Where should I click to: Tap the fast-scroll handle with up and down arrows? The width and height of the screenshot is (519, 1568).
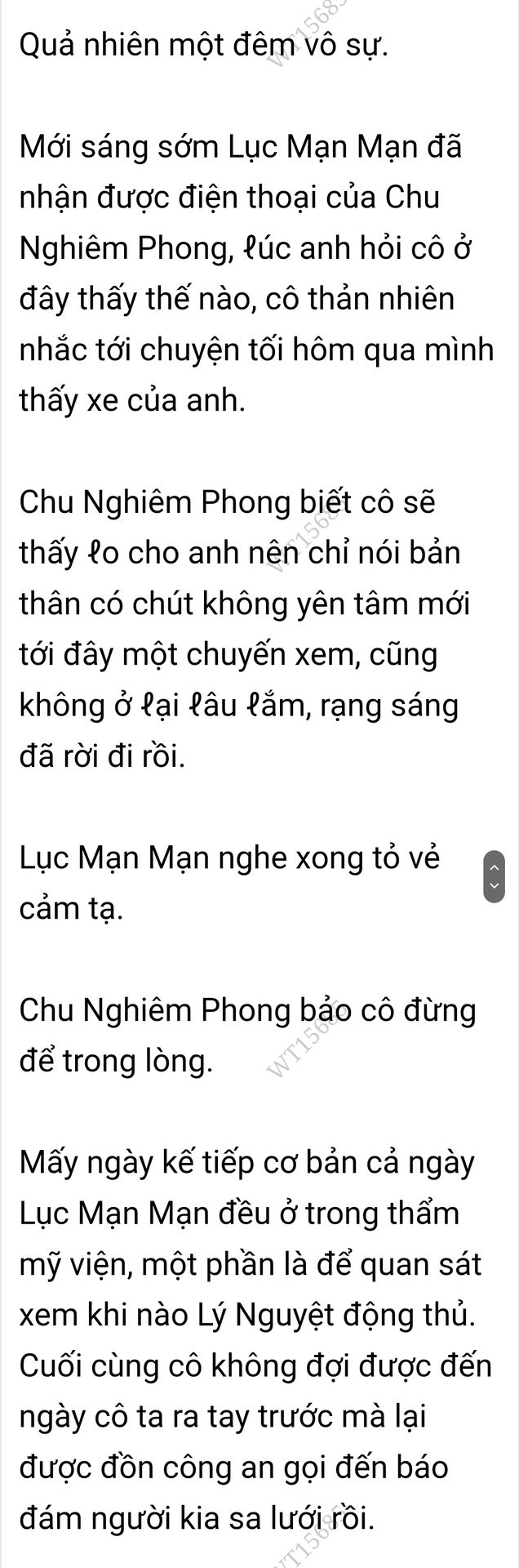click(495, 877)
